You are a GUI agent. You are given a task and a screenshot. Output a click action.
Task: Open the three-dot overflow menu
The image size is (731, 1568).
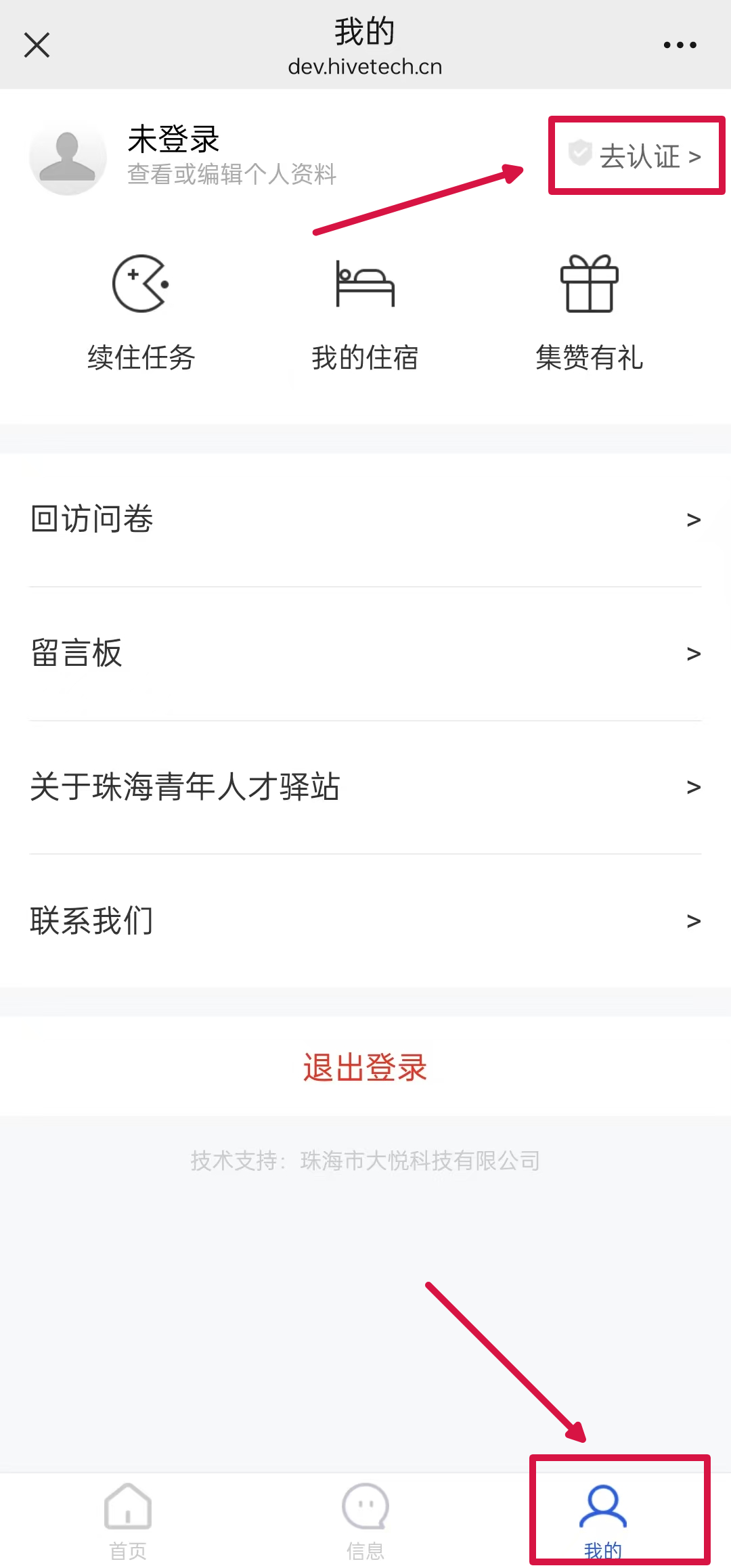(x=680, y=45)
